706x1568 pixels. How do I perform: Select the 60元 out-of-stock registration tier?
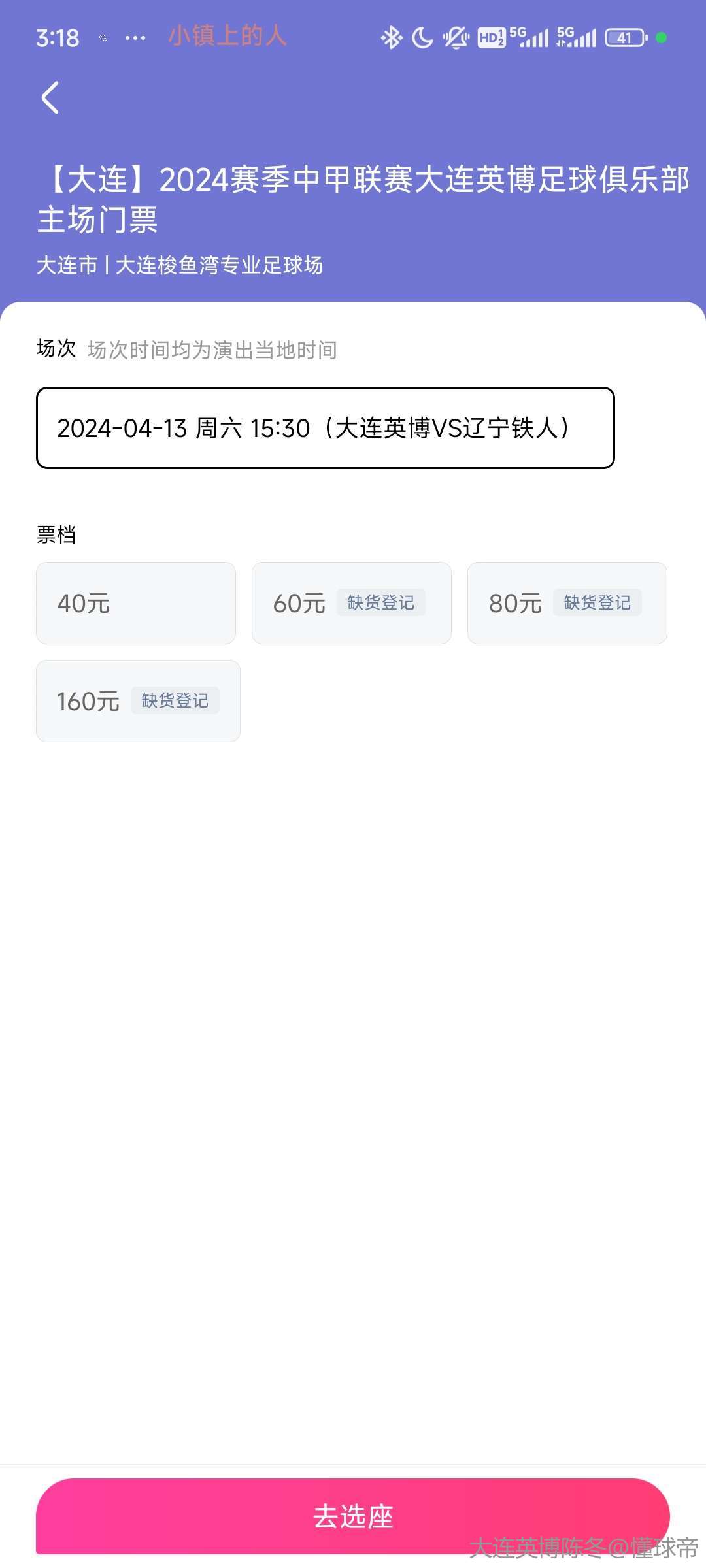pyautogui.click(x=352, y=603)
